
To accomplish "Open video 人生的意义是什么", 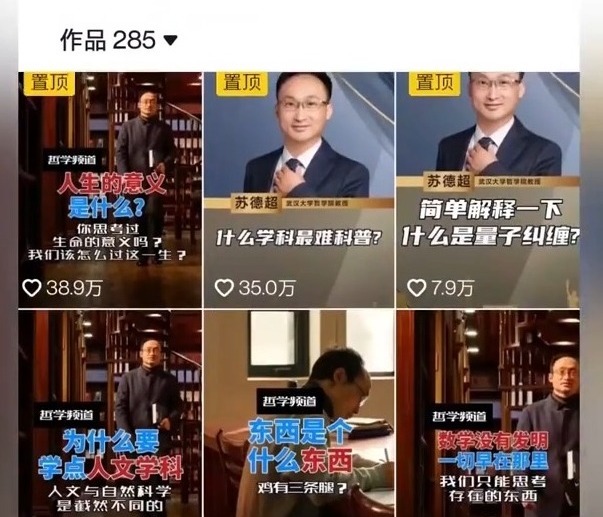I will [x=110, y=190].
